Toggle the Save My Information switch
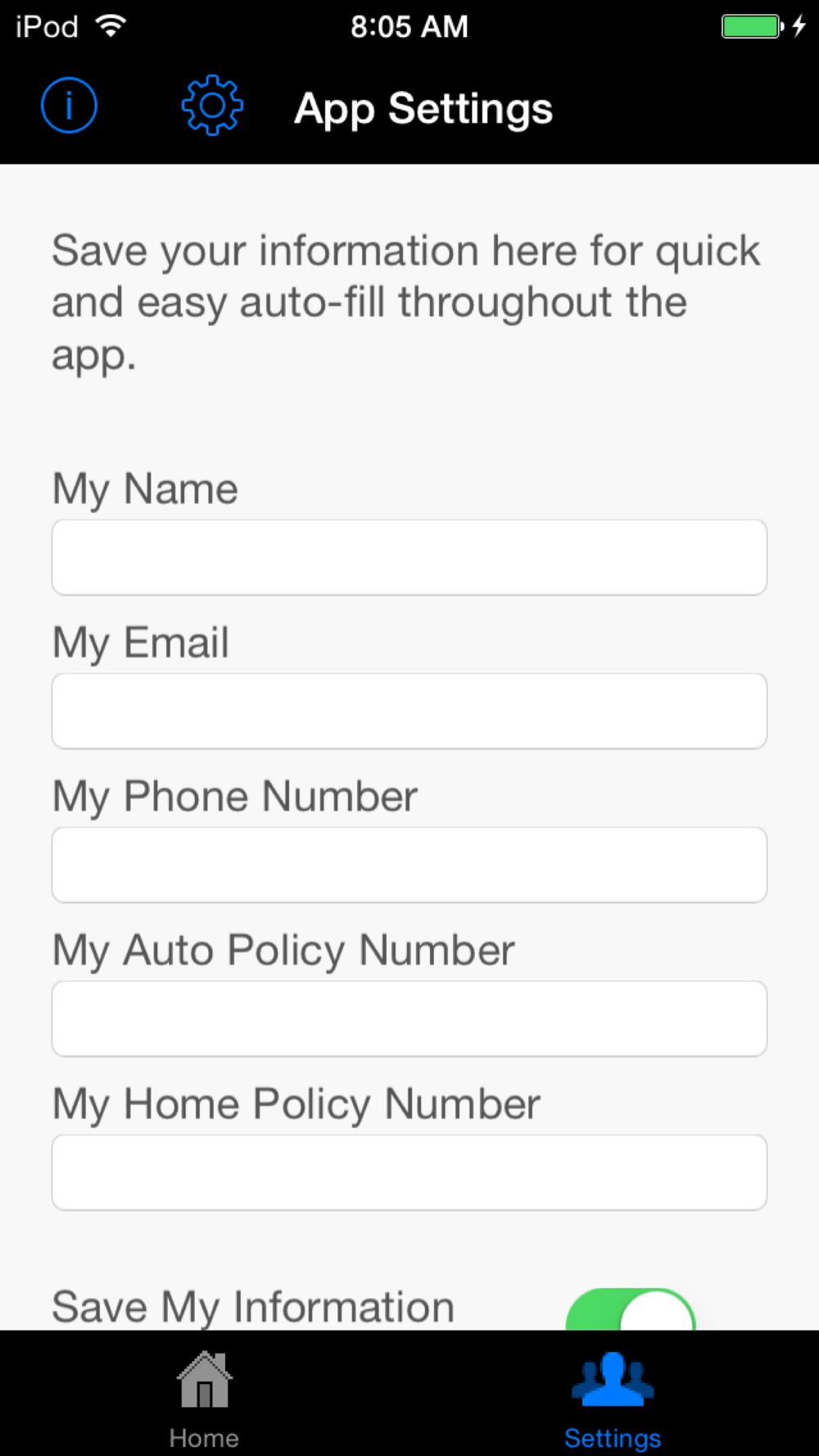 [x=630, y=1310]
